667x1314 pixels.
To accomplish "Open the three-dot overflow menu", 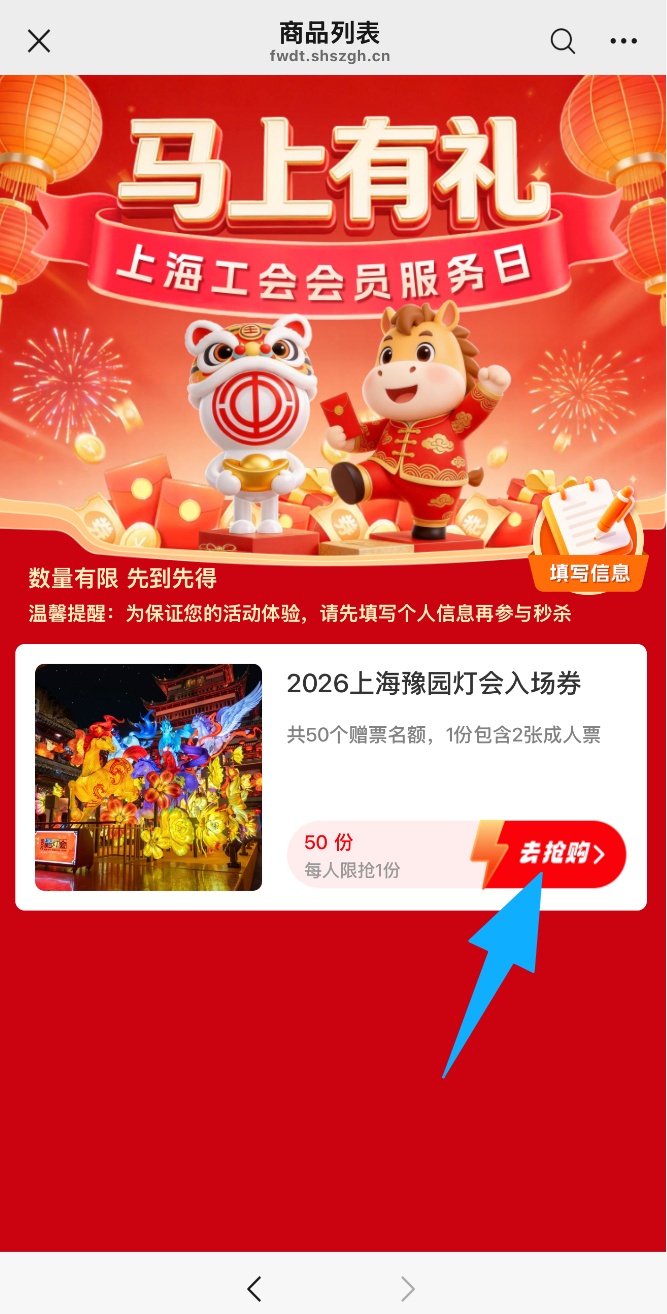I will 623,41.
